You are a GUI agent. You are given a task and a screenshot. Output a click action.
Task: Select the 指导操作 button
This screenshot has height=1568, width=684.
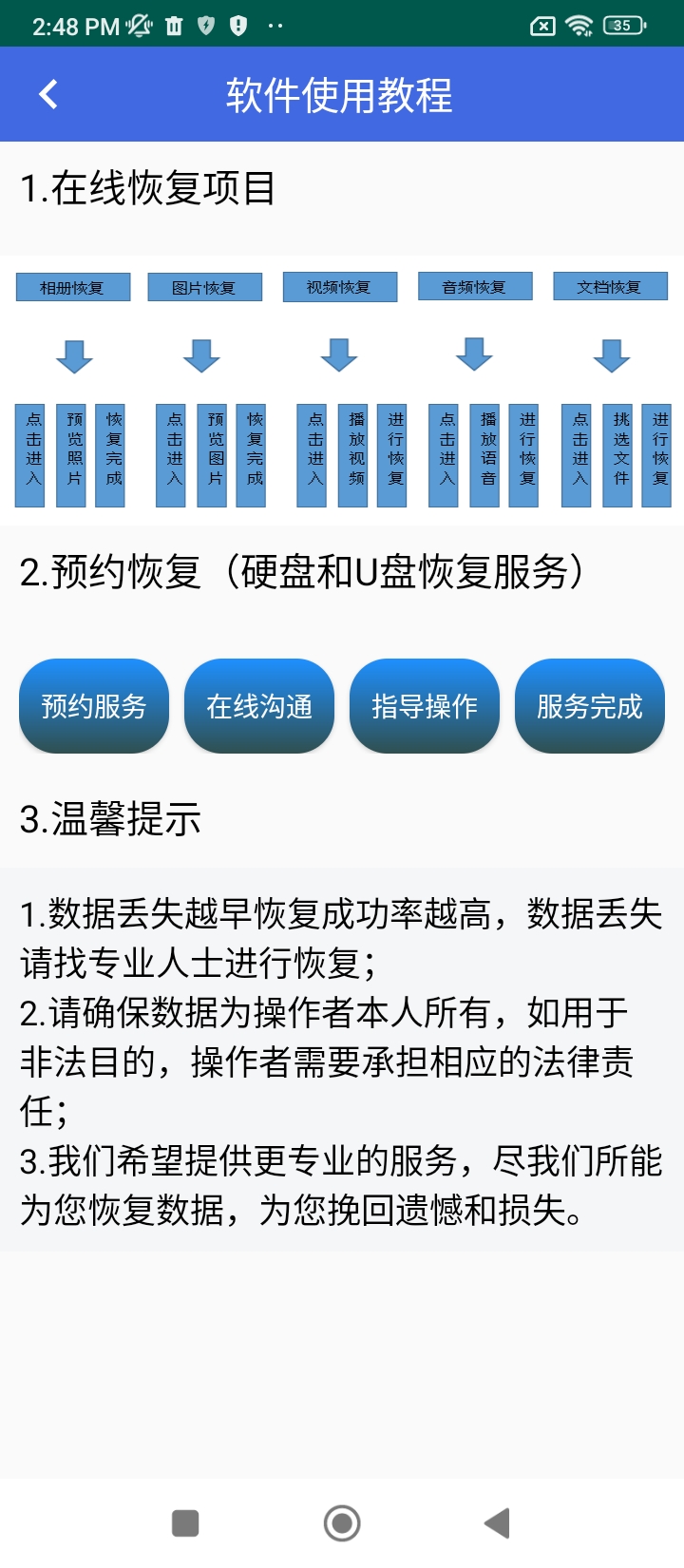[425, 706]
